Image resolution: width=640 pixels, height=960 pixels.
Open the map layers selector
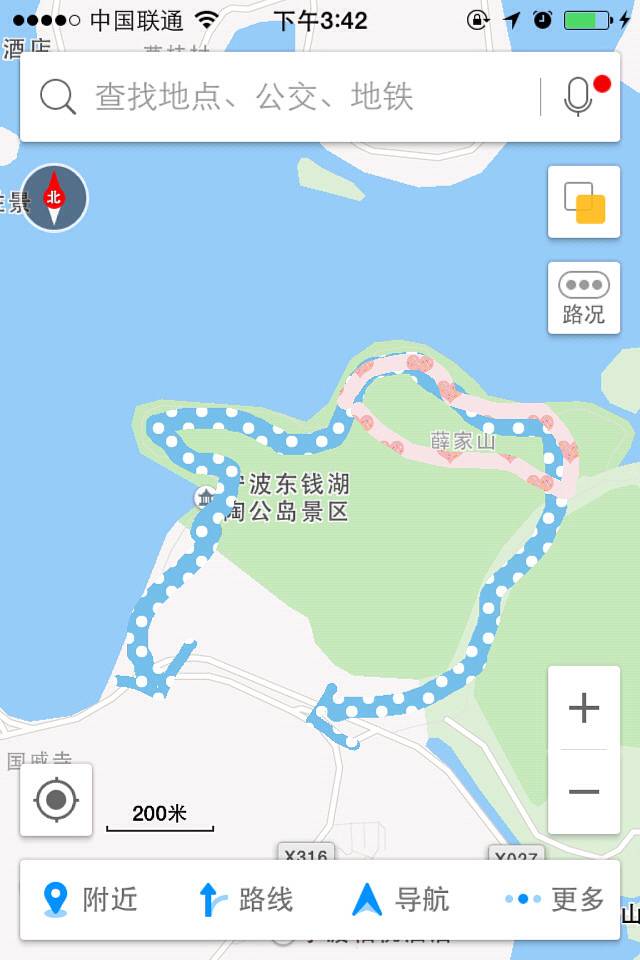click(584, 202)
